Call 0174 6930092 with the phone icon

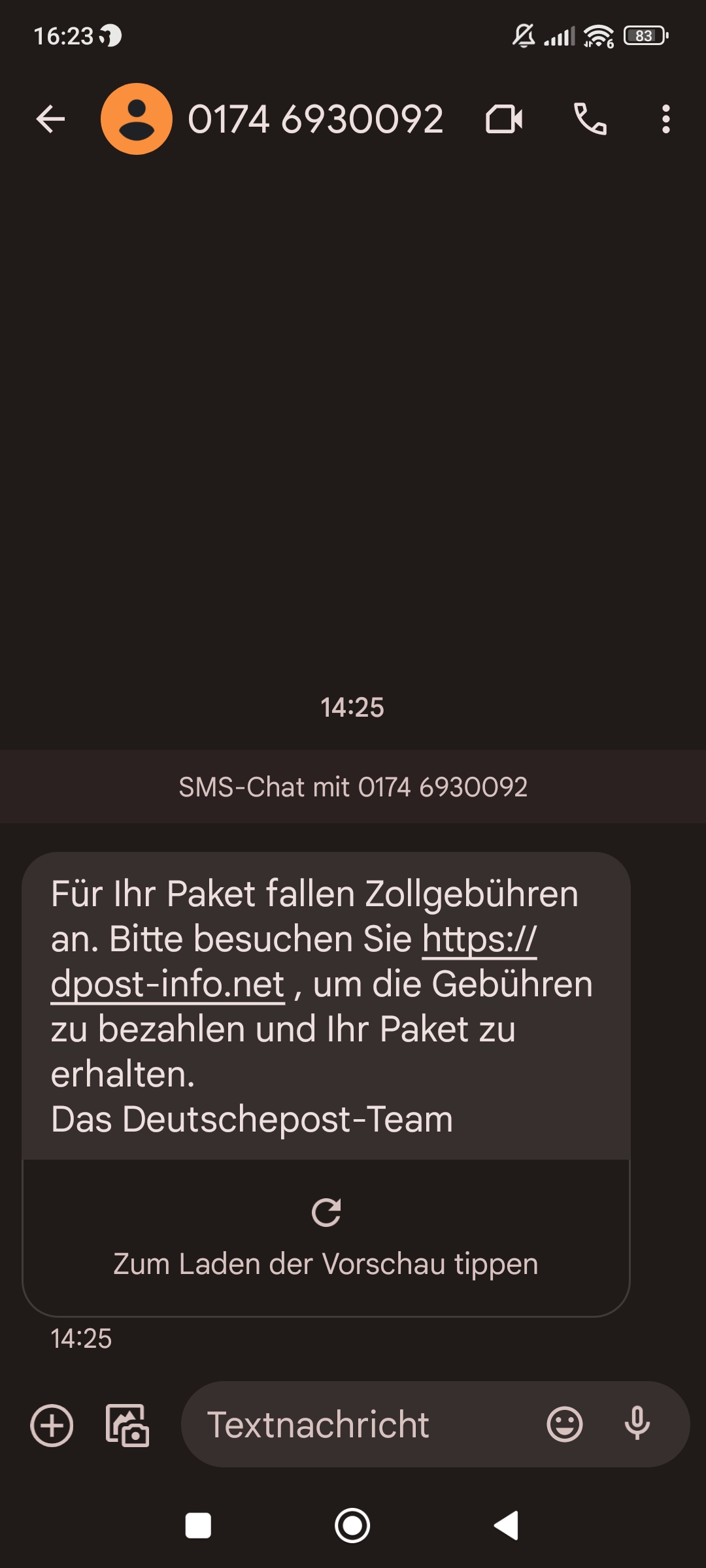click(590, 119)
